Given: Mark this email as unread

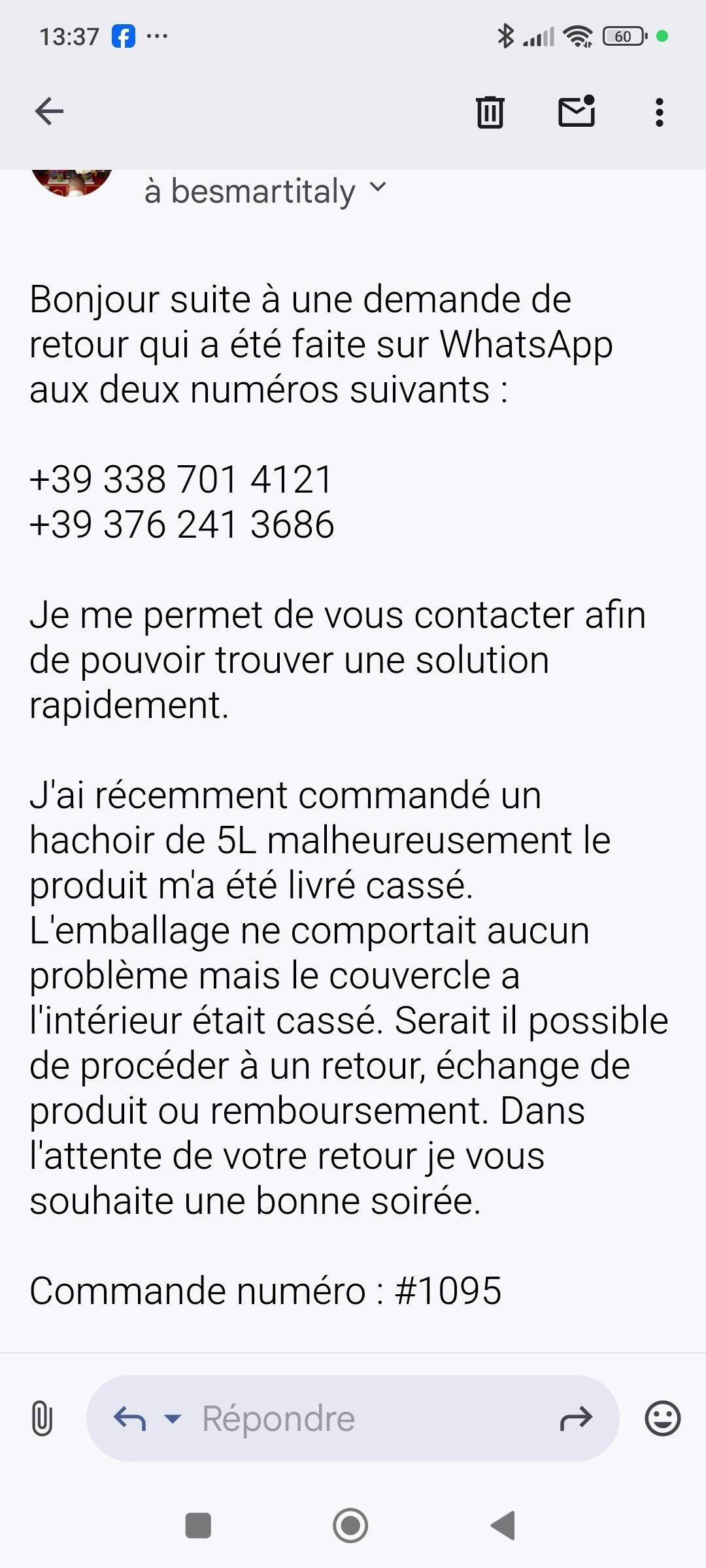Looking at the screenshot, I should (577, 111).
